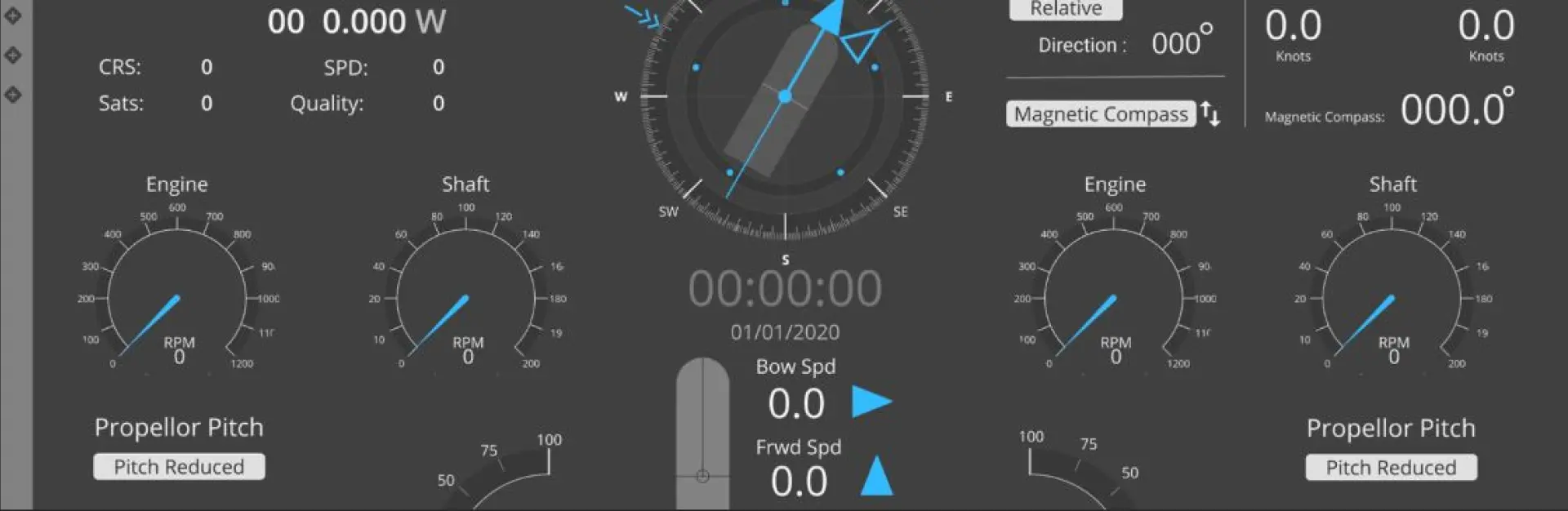Tap the swap arrows beside Magnetic Compass
The height and width of the screenshot is (511, 1568).
(1210, 114)
